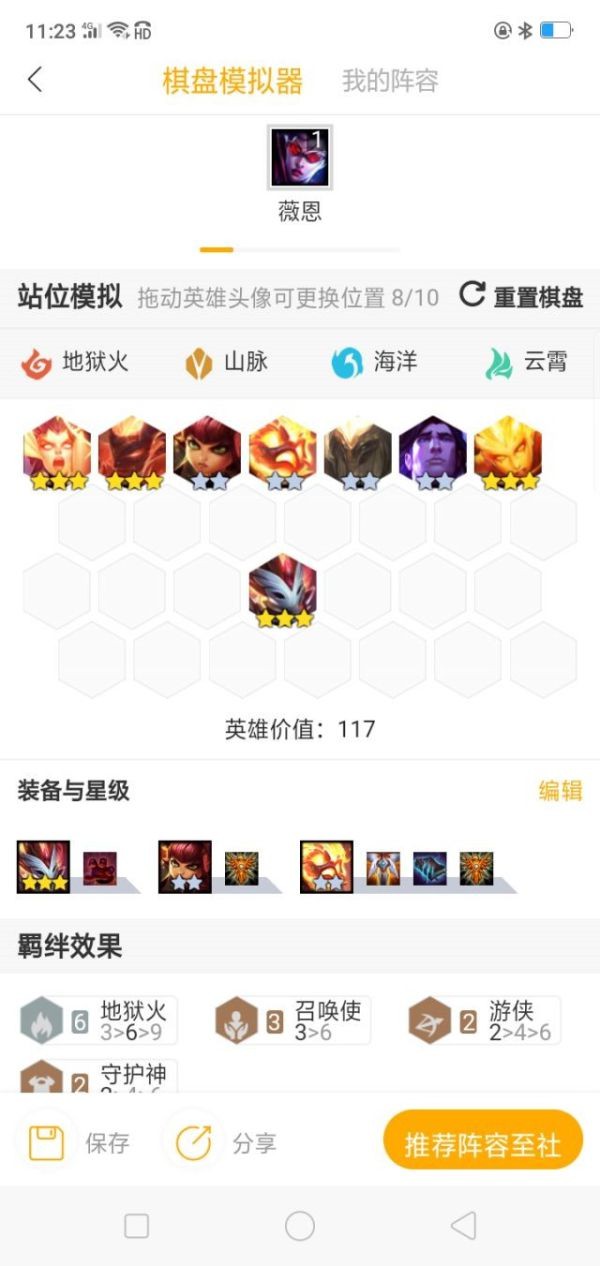This screenshot has width=600, height=1266.
Task: Open the system home button
Action: (300, 1226)
